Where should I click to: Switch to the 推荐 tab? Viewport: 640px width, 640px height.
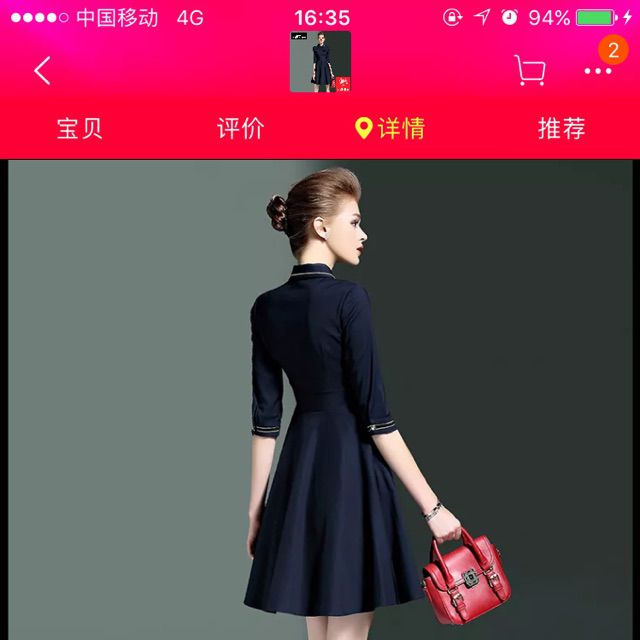(562, 128)
